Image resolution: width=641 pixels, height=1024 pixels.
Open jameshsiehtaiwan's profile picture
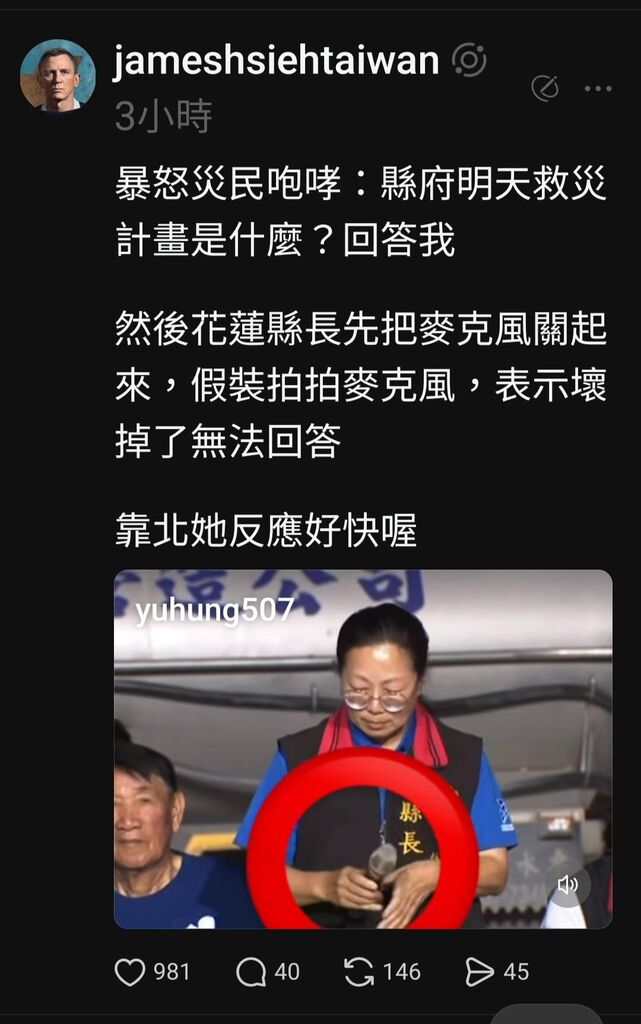(x=58, y=76)
